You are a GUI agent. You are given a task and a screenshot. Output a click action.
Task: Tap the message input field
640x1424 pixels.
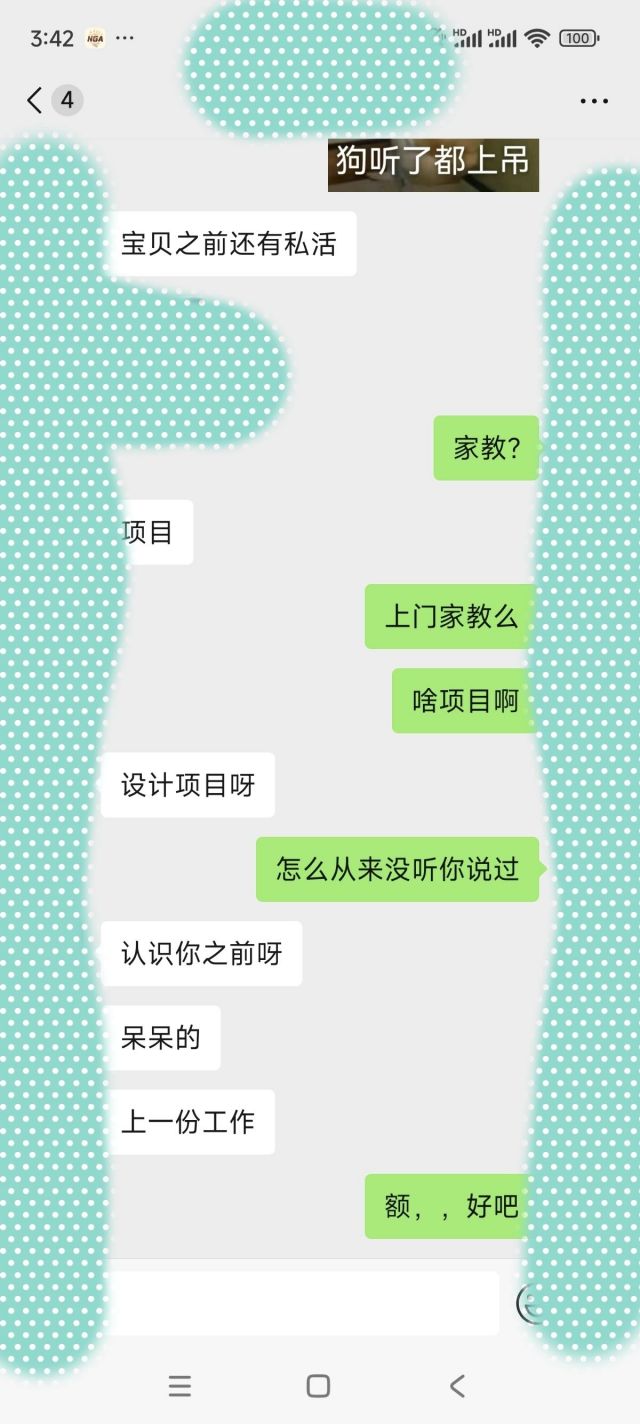tap(300, 1303)
